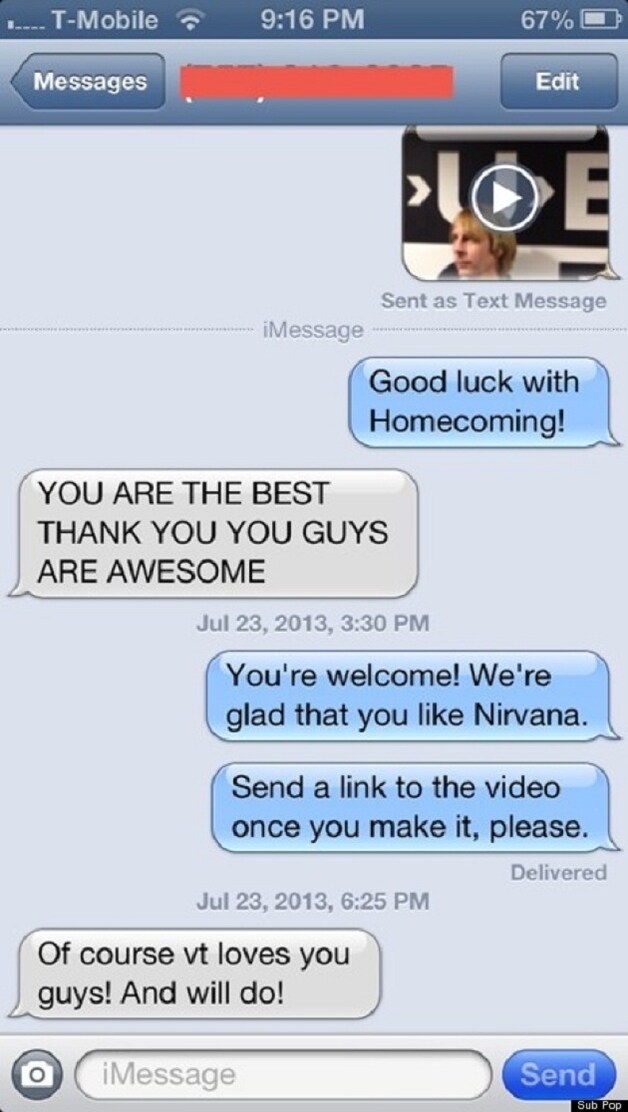Focus the iMessage text field
Screen dimensions: 628x1112
284,1074
